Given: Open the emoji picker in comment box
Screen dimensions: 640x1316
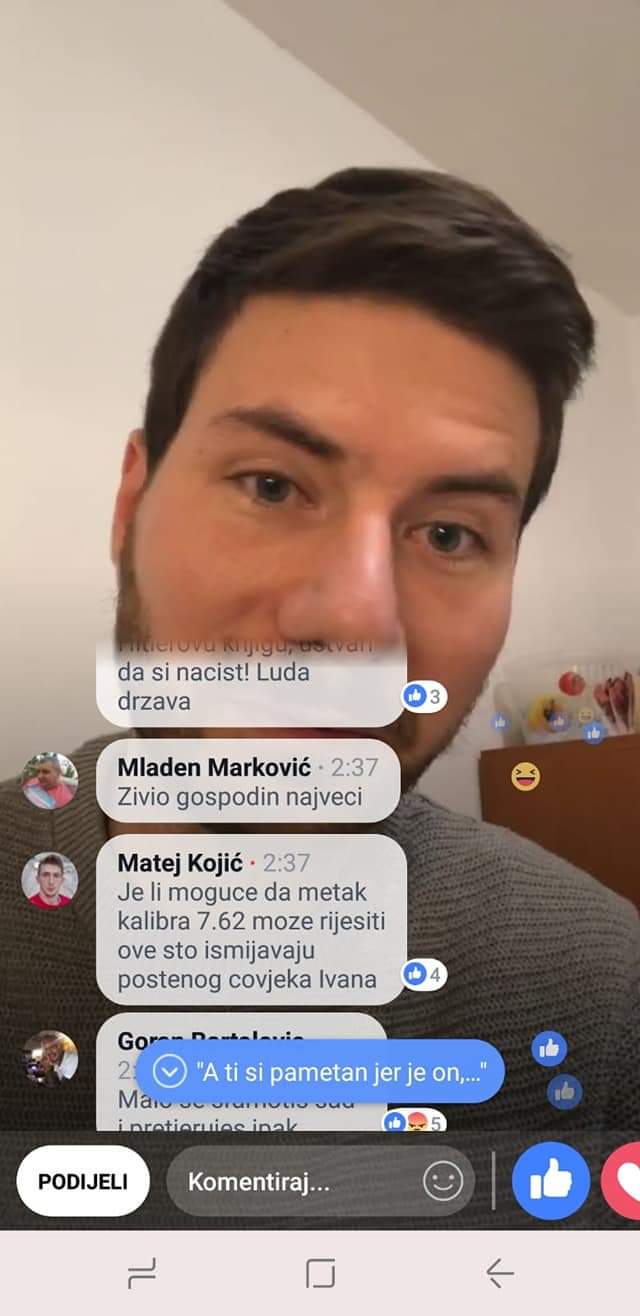Looking at the screenshot, I should 443,1181.
